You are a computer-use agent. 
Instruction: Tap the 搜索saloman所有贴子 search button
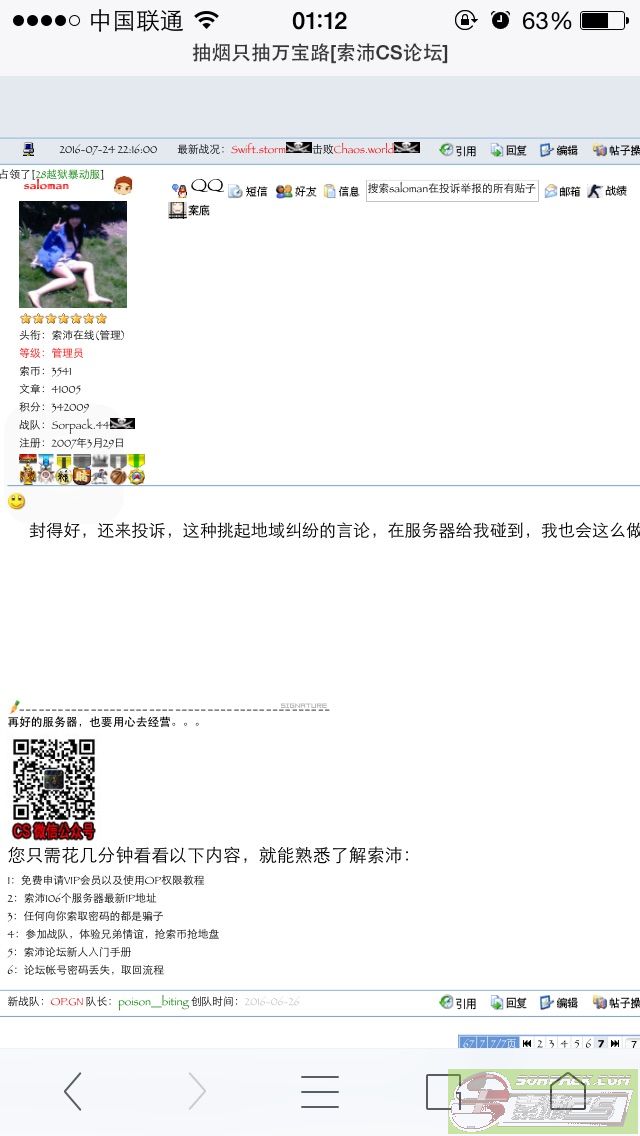click(452, 190)
